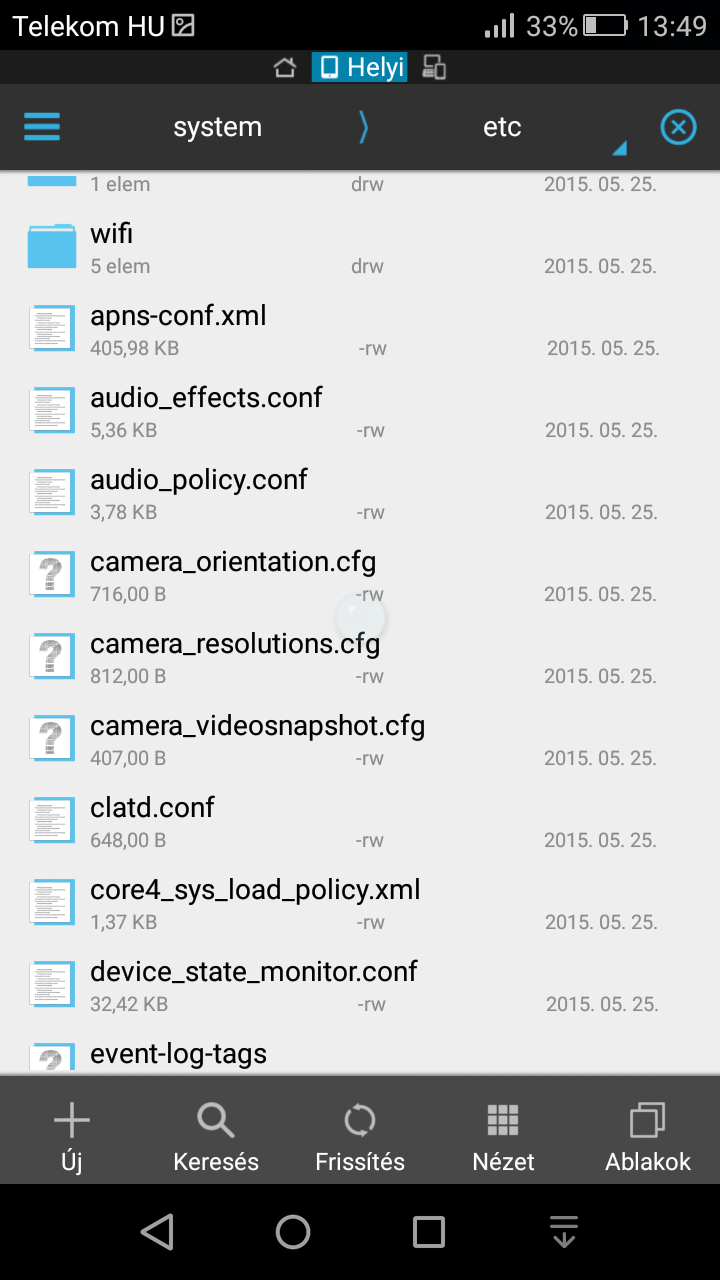
Task: Tap Keresés to search files
Action: pos(216,1136)
